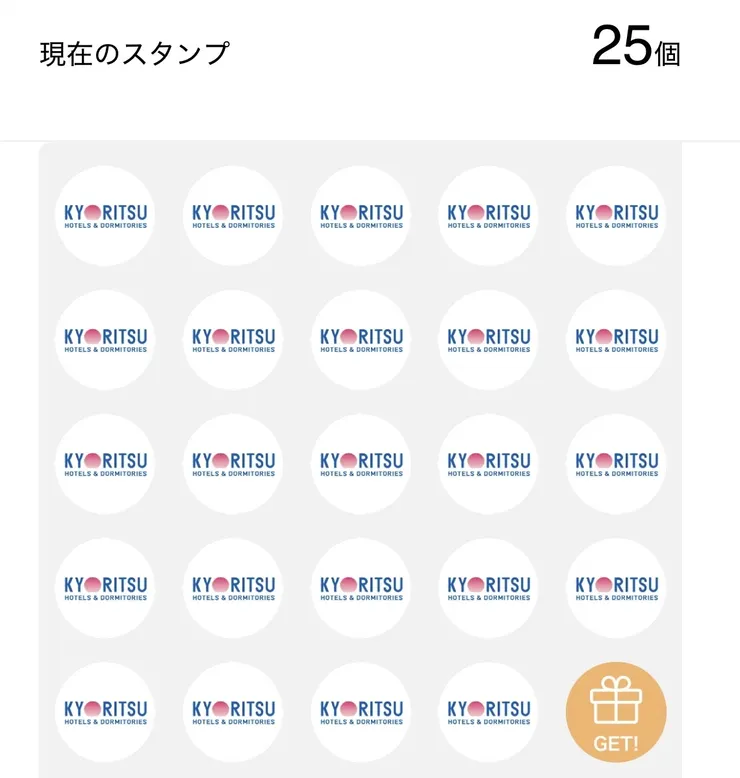Screen dimensions: 740x778
Task: Select the middle stamp of the second row
Action: pos(360,340)
